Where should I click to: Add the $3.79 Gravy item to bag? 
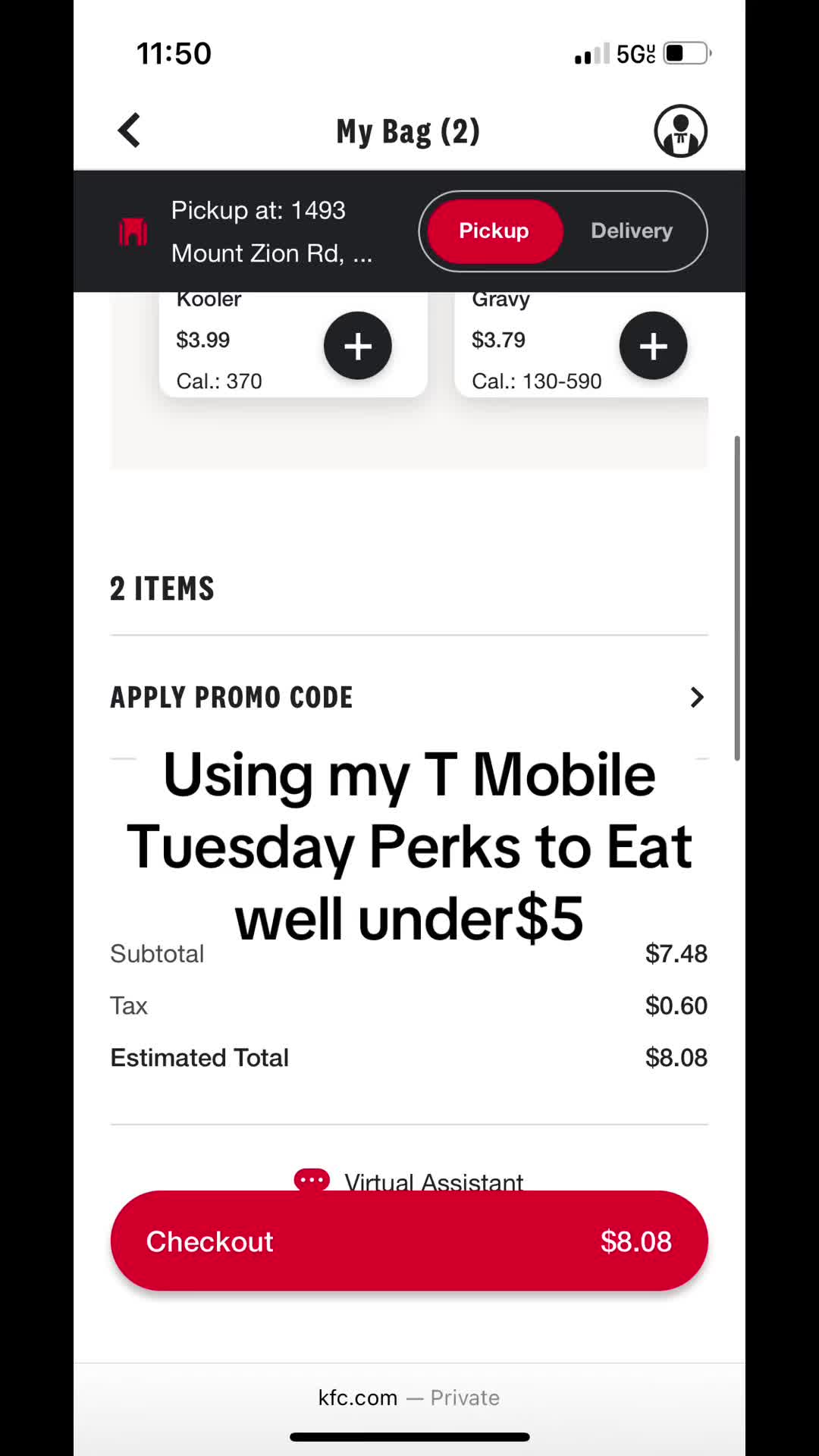(x=653, y=346)
